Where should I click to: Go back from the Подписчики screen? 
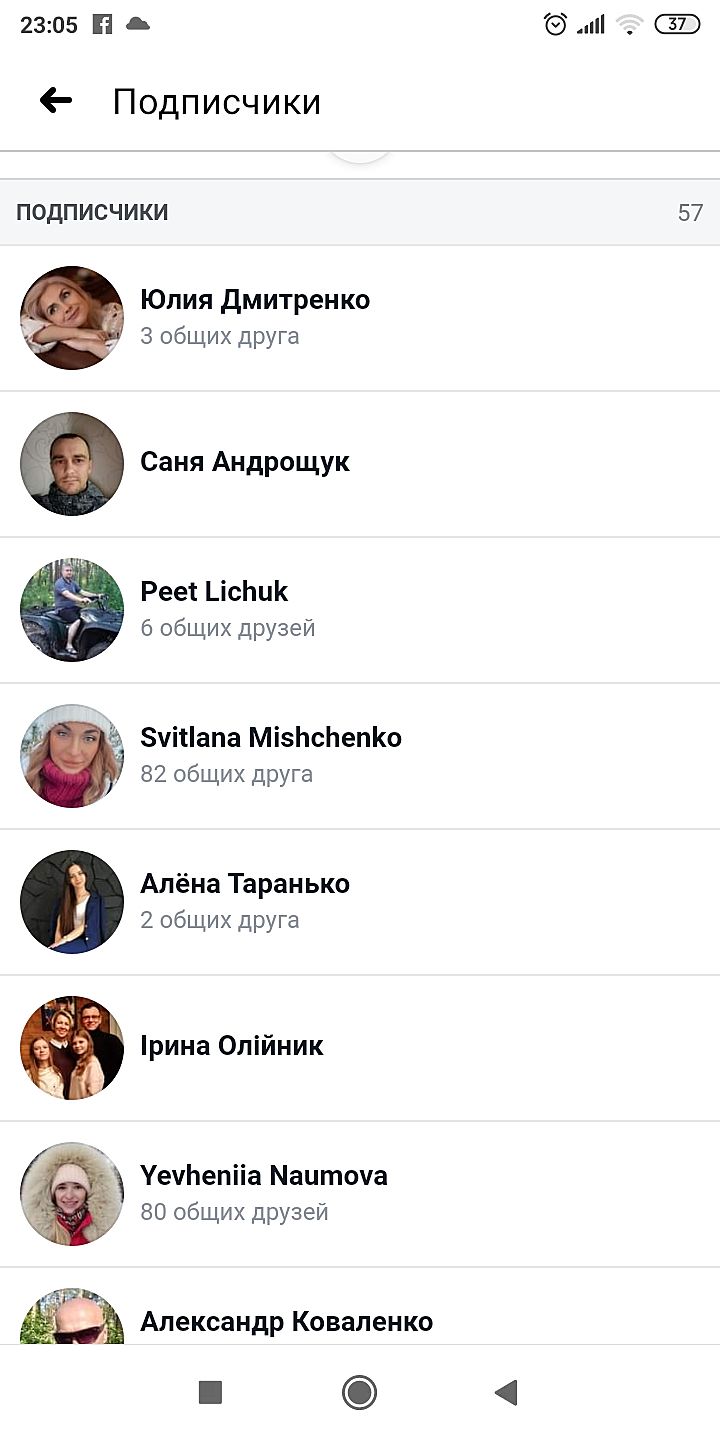56,101
